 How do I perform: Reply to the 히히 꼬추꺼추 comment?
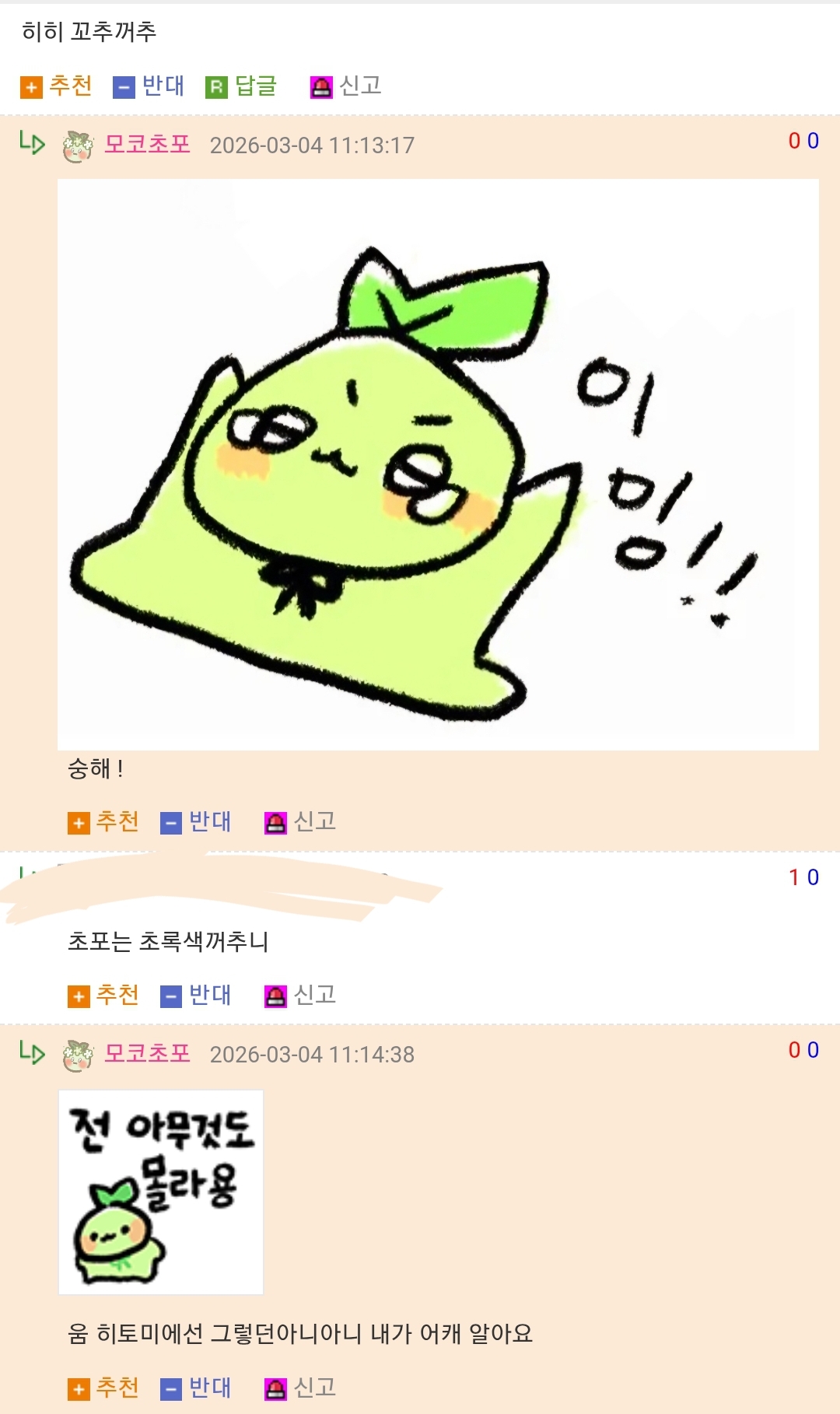click(x=242, y=86)
